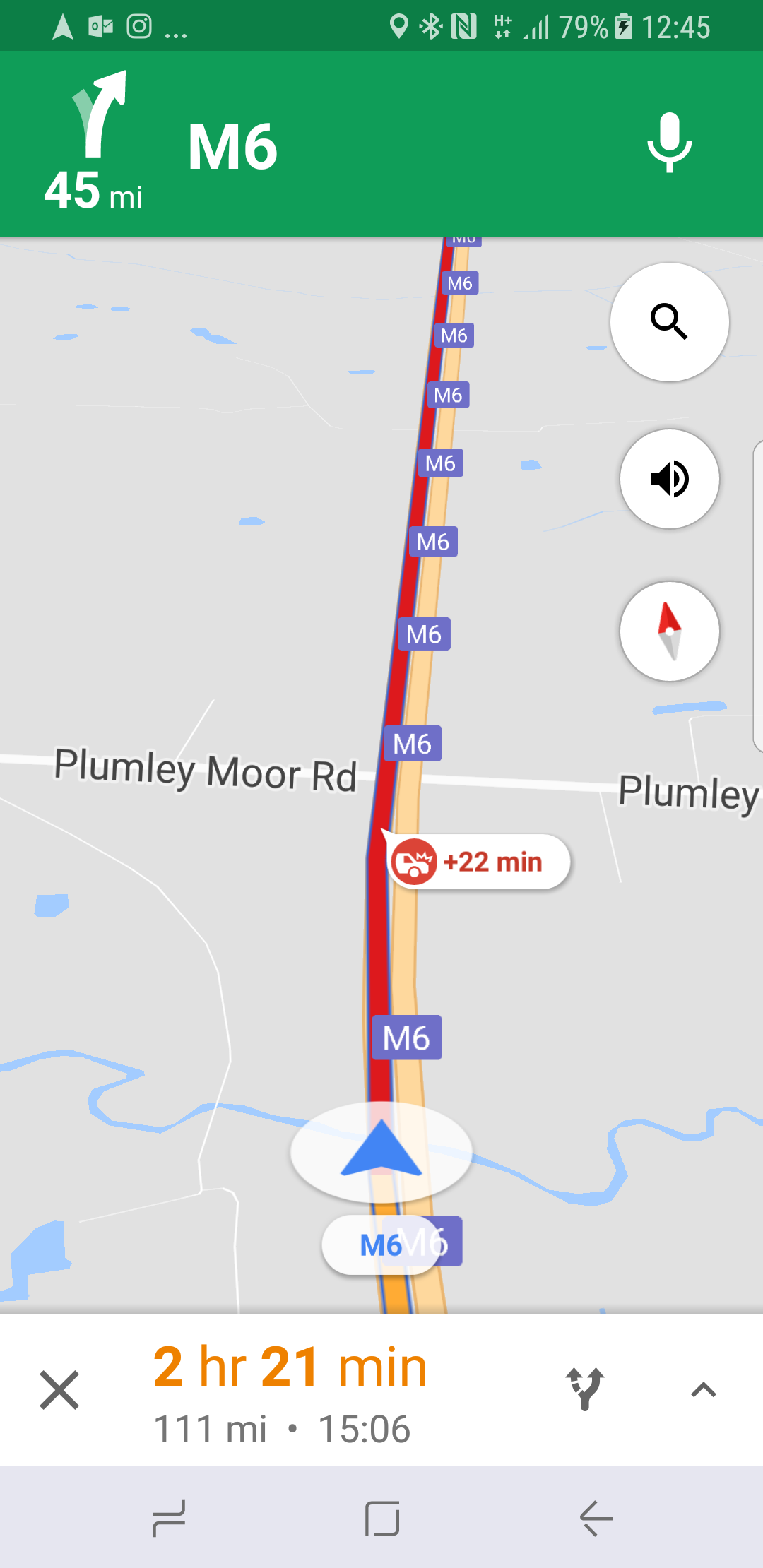This screenshot has height=1568, width=763.
Task: Exit navigation with the X
Action: pyautogui.click(x=59, y=1390)
